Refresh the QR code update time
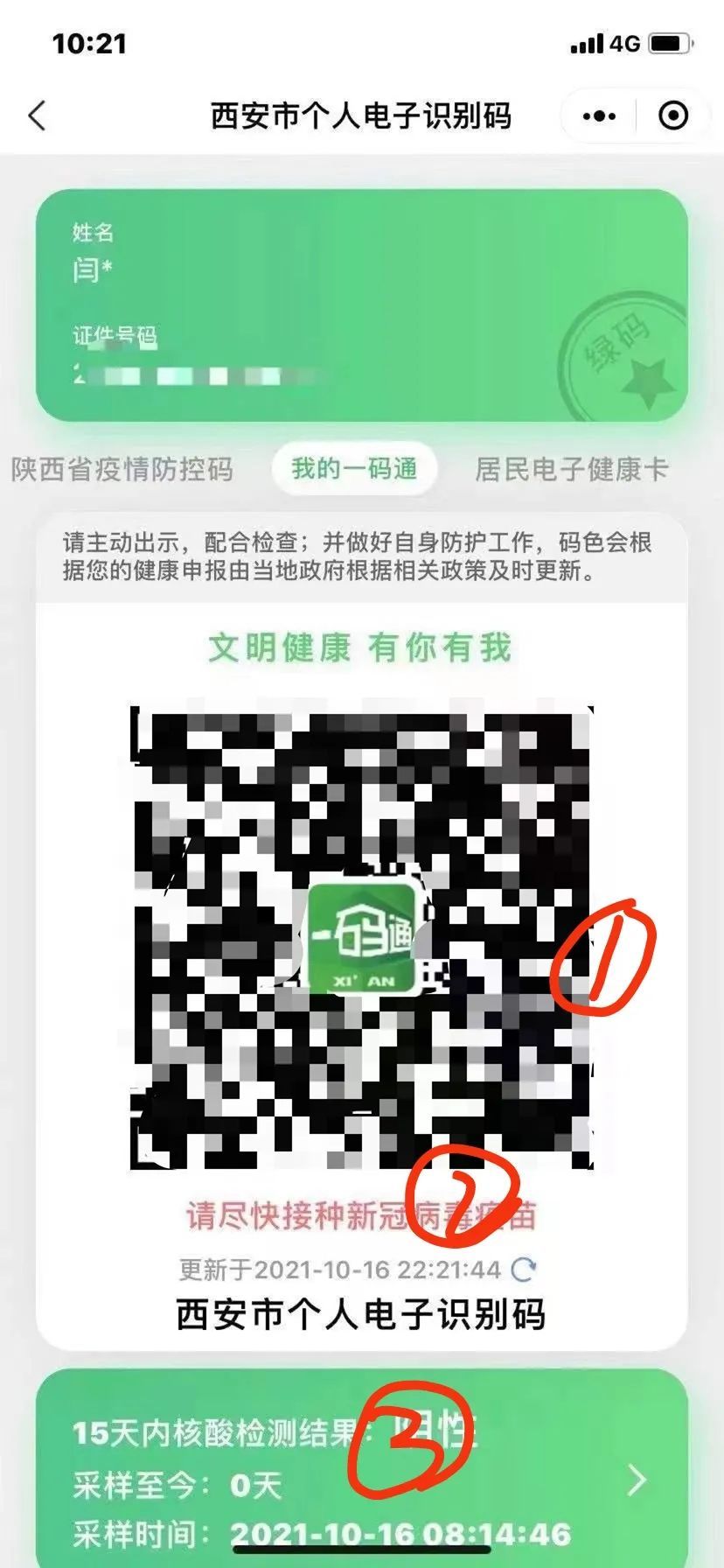724x1568 pixels. 523,1269
